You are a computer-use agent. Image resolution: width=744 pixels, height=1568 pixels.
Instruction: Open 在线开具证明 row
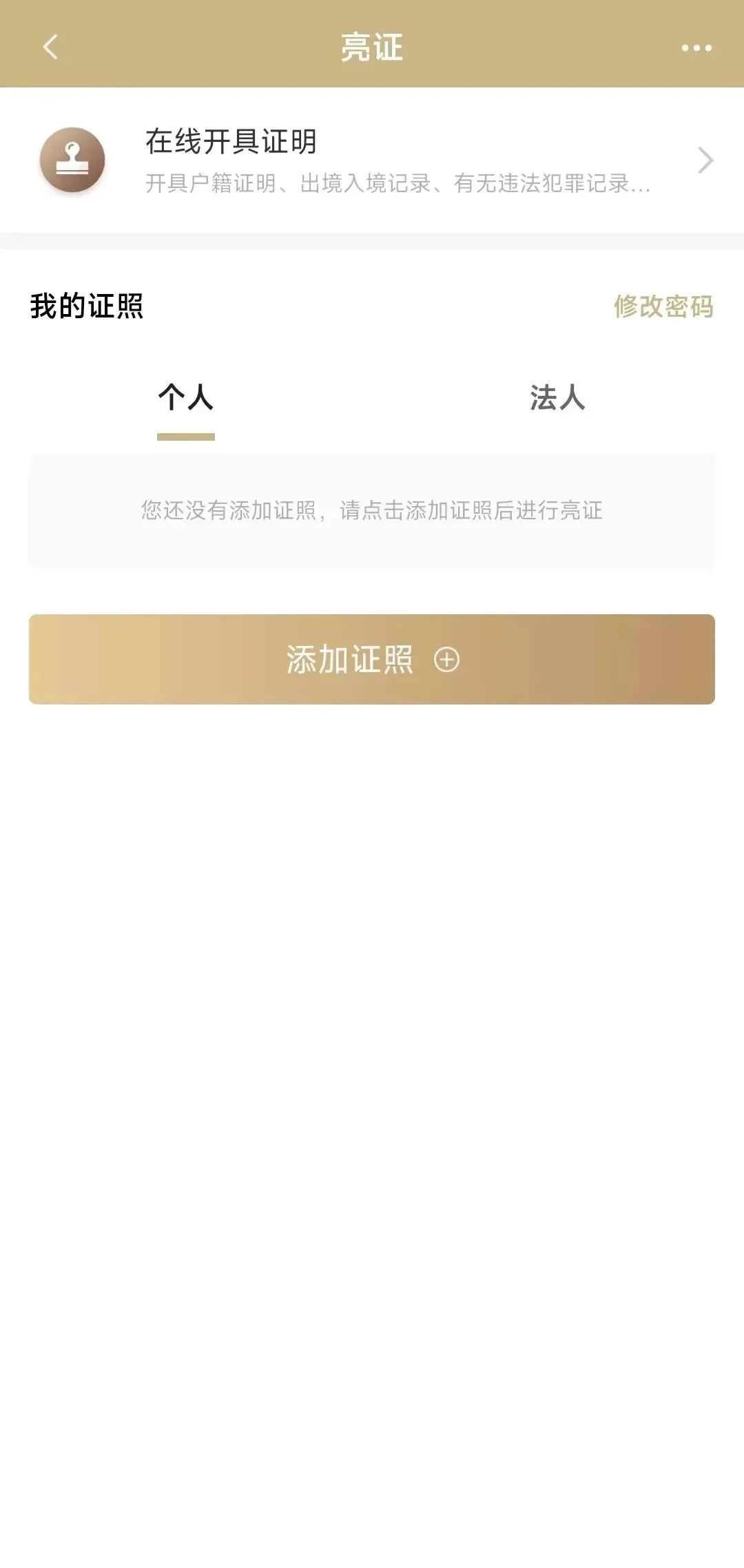(x=372, y=160)
